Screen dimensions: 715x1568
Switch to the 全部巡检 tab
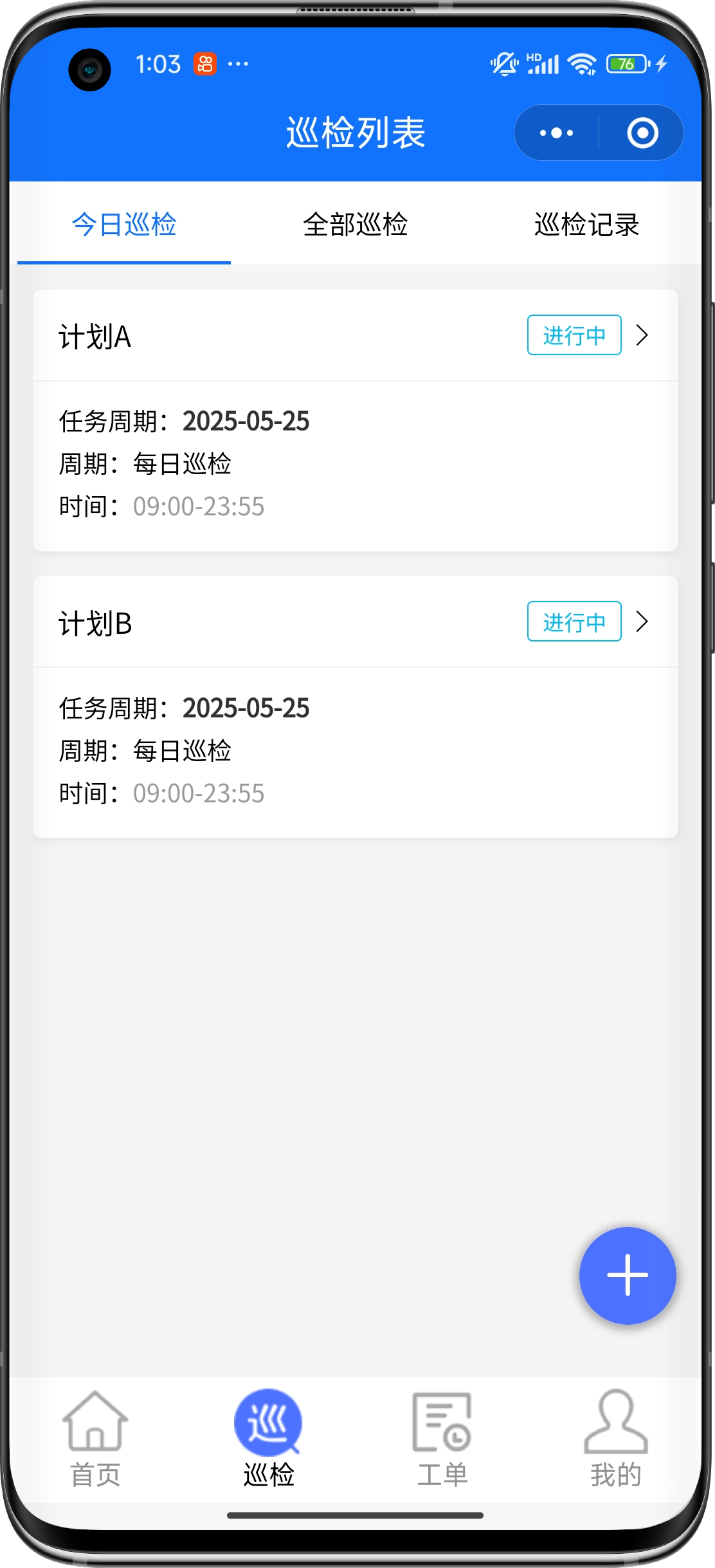pos(356,225)
